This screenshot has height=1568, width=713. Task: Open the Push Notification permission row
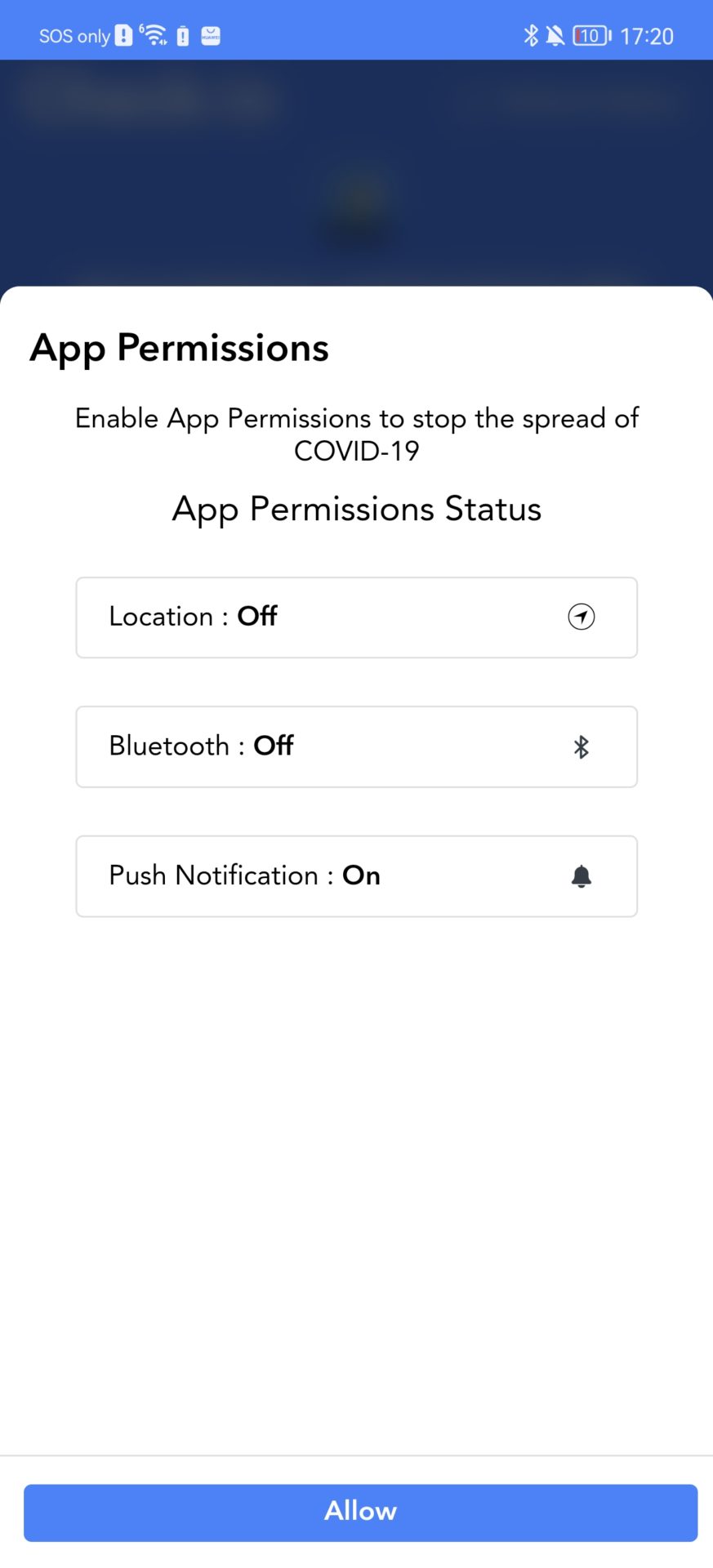[x=356, y=875]
